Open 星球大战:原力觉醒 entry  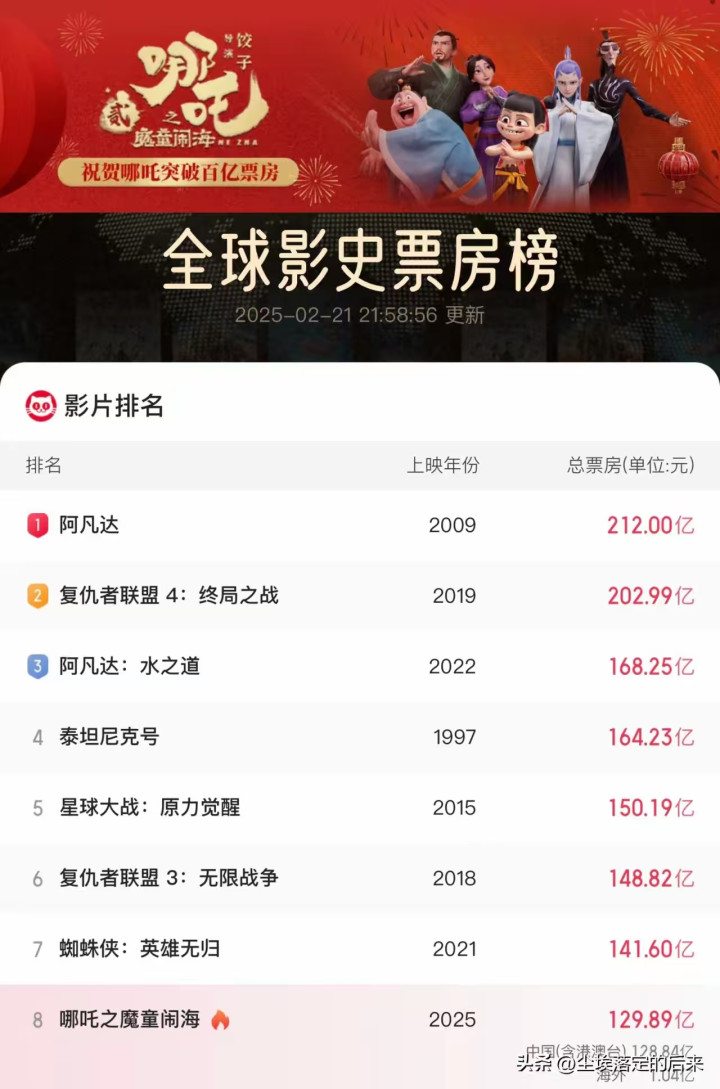click(360, 807)
